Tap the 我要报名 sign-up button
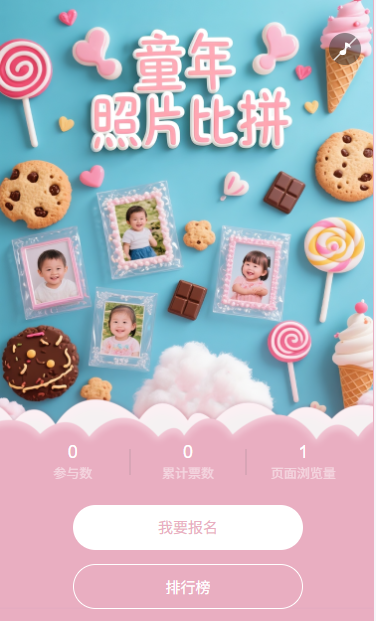The width and height of the screenshot is (376, 621). 188,528
